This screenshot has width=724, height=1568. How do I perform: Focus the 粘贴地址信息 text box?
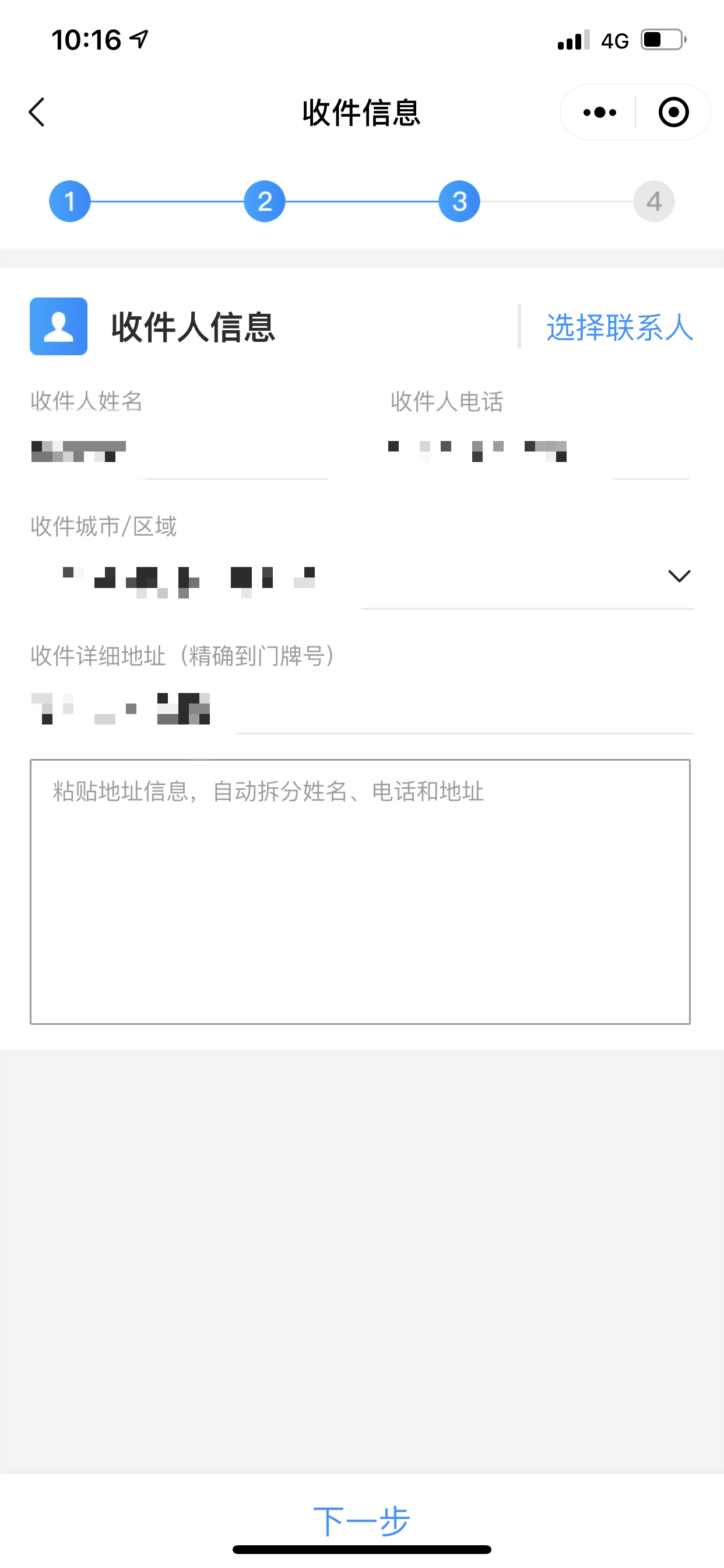[360, 892]
